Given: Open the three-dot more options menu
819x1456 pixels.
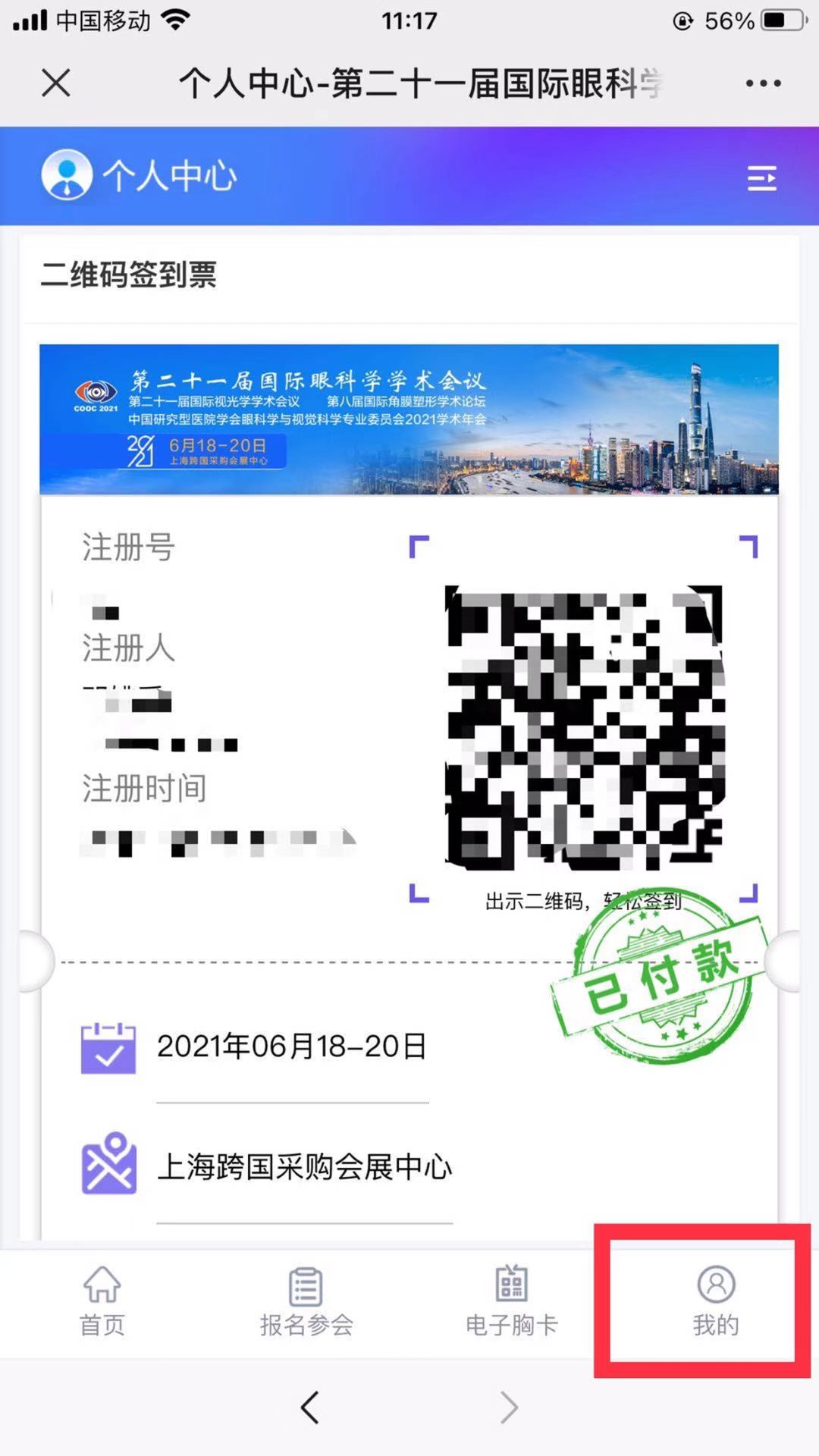Looking at the screenshot, I should tap(762, 83).
